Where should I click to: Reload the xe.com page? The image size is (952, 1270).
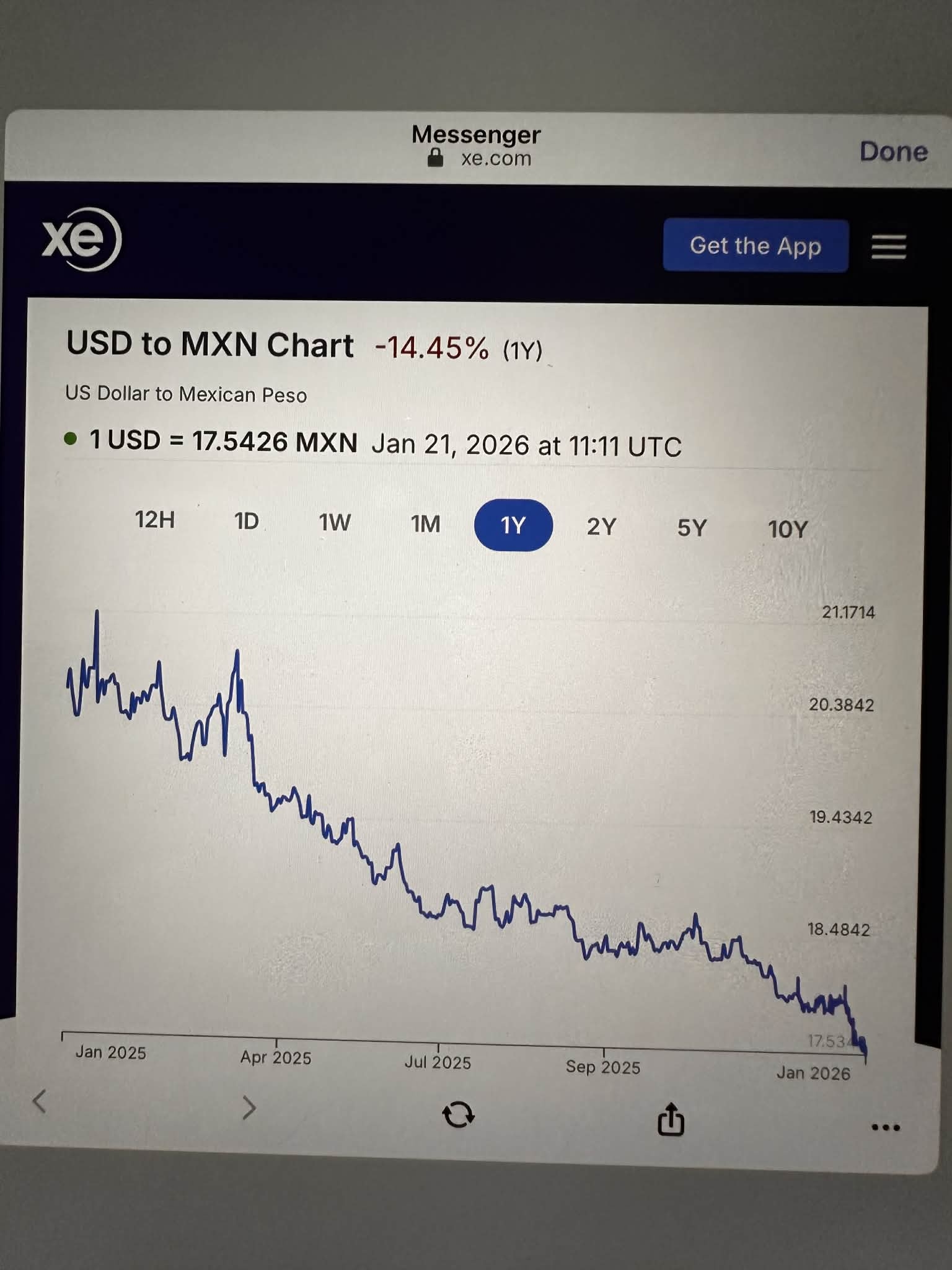coord(458,1114)
